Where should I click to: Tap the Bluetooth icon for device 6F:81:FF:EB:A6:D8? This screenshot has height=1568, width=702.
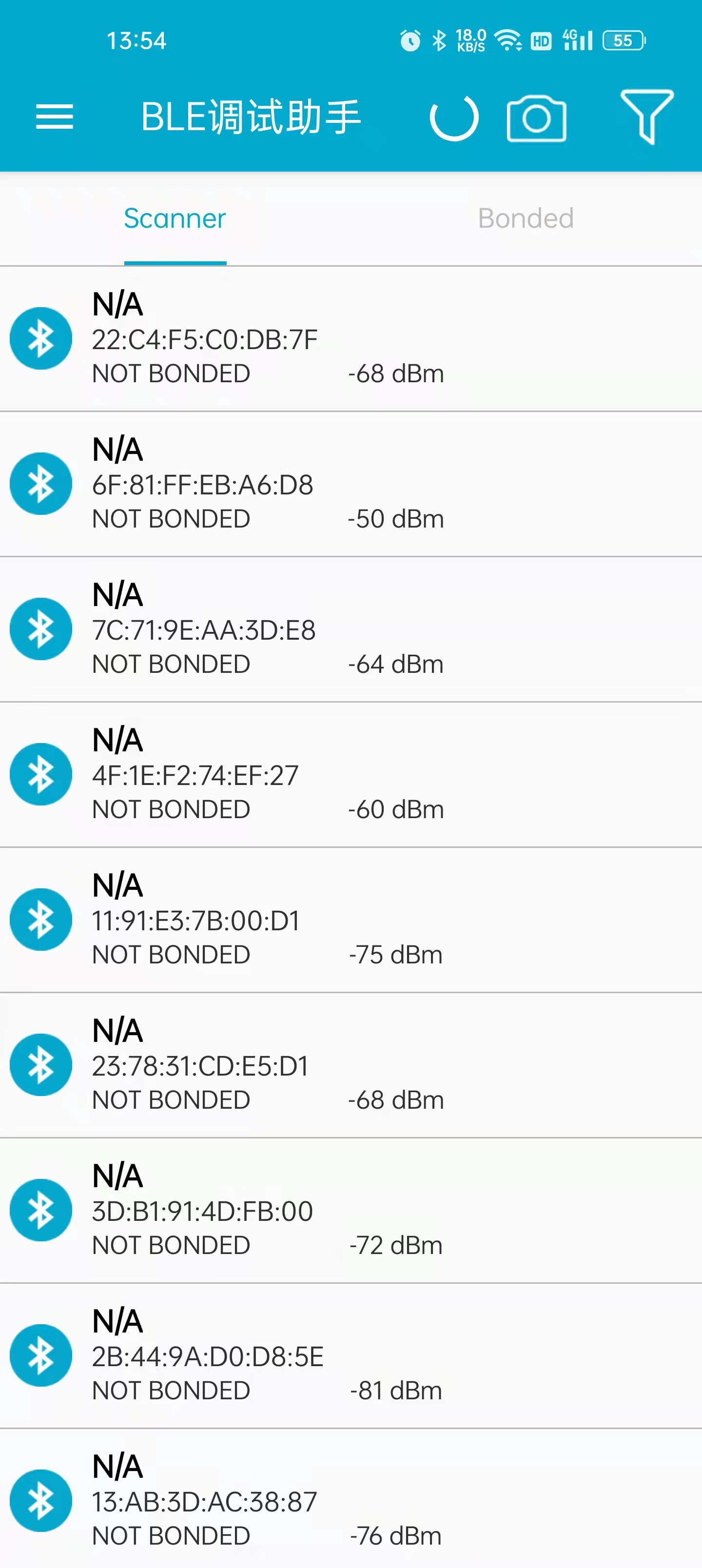[40, 483]
